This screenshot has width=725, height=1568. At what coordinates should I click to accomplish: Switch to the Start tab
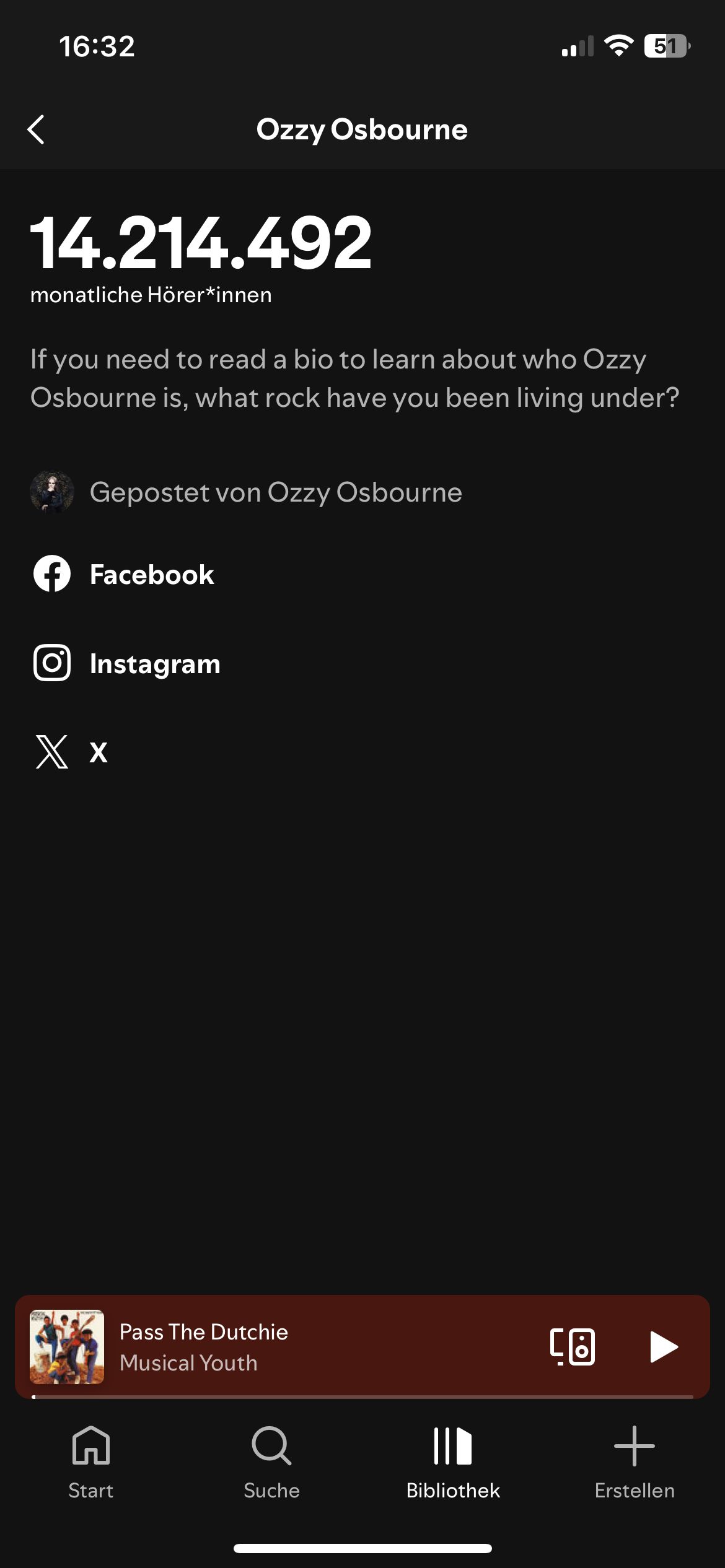pyautogui.click(x=91, y=1461)
